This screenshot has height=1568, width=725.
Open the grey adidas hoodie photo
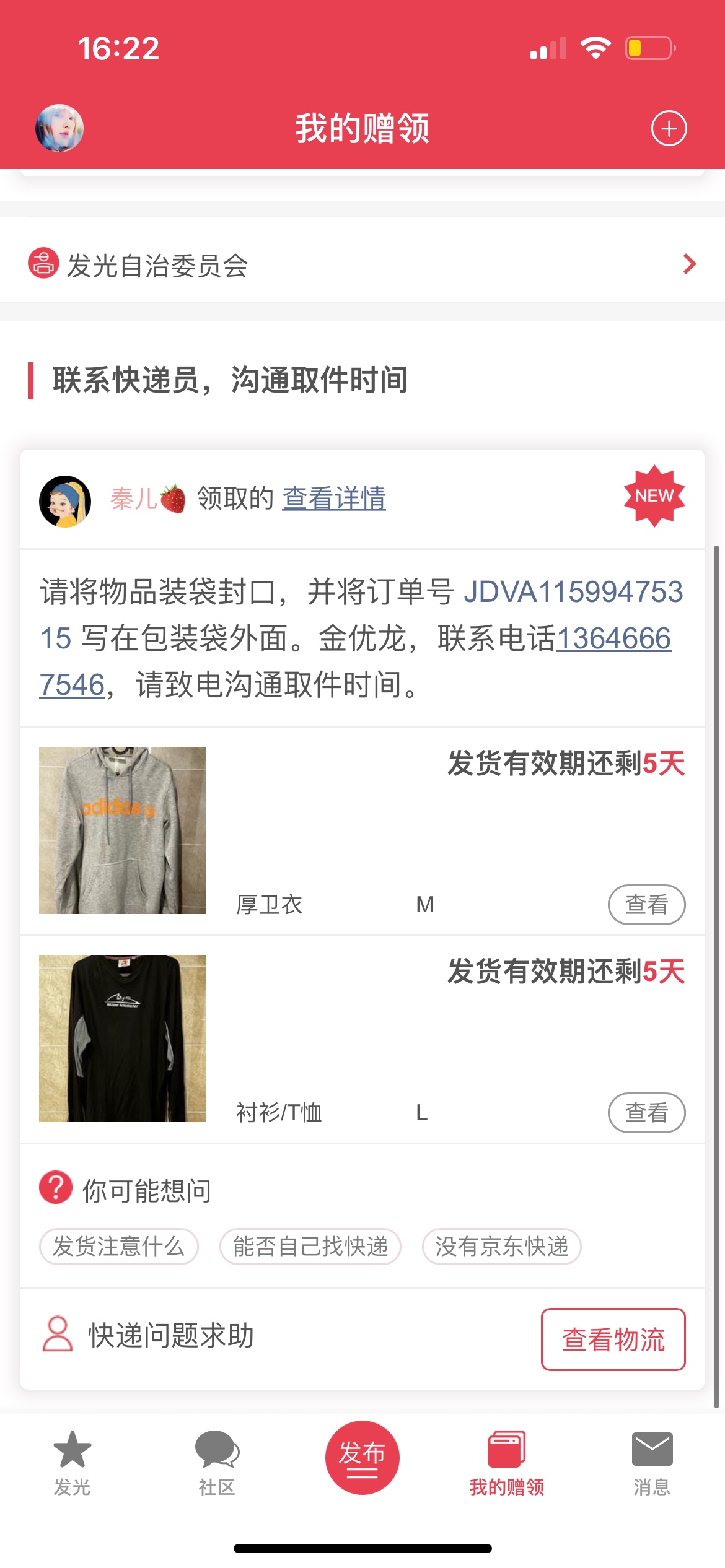tap(123, 830)
